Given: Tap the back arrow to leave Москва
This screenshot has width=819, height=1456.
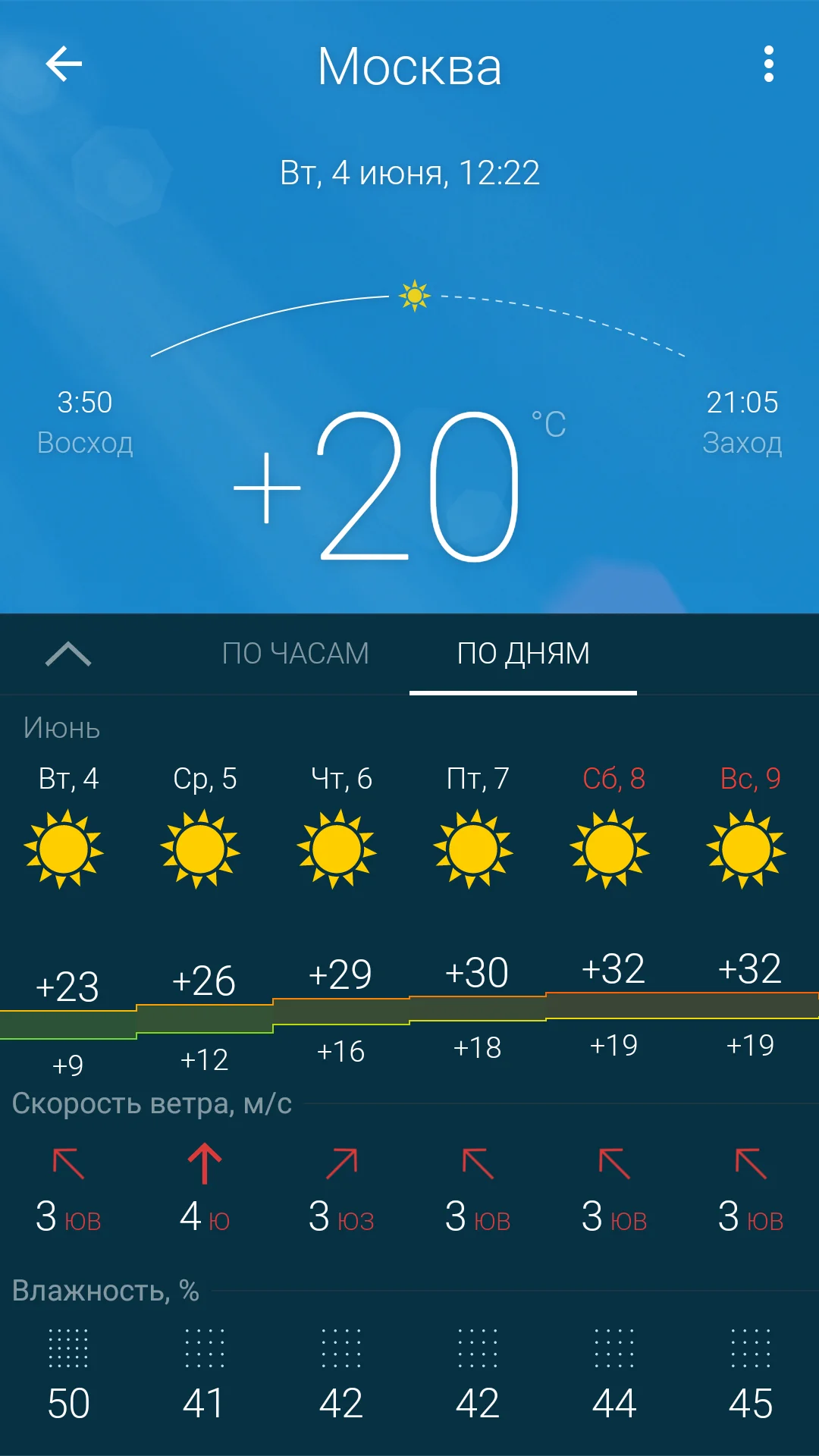Looking at the screenshot, I should pyautogui.click(x=64, y=64).
